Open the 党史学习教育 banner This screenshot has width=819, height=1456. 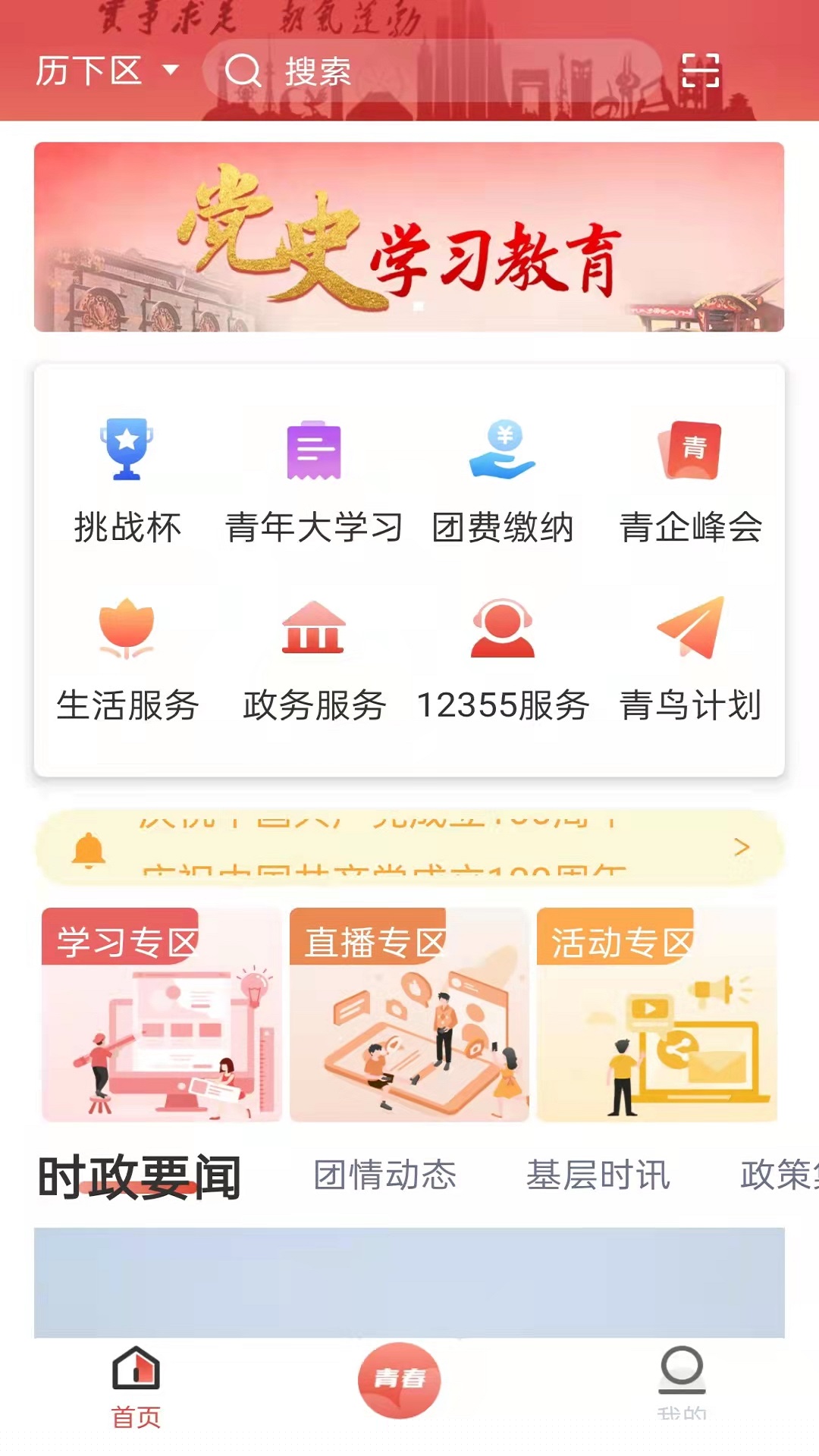pyautogui.click(x=409, y=237)
